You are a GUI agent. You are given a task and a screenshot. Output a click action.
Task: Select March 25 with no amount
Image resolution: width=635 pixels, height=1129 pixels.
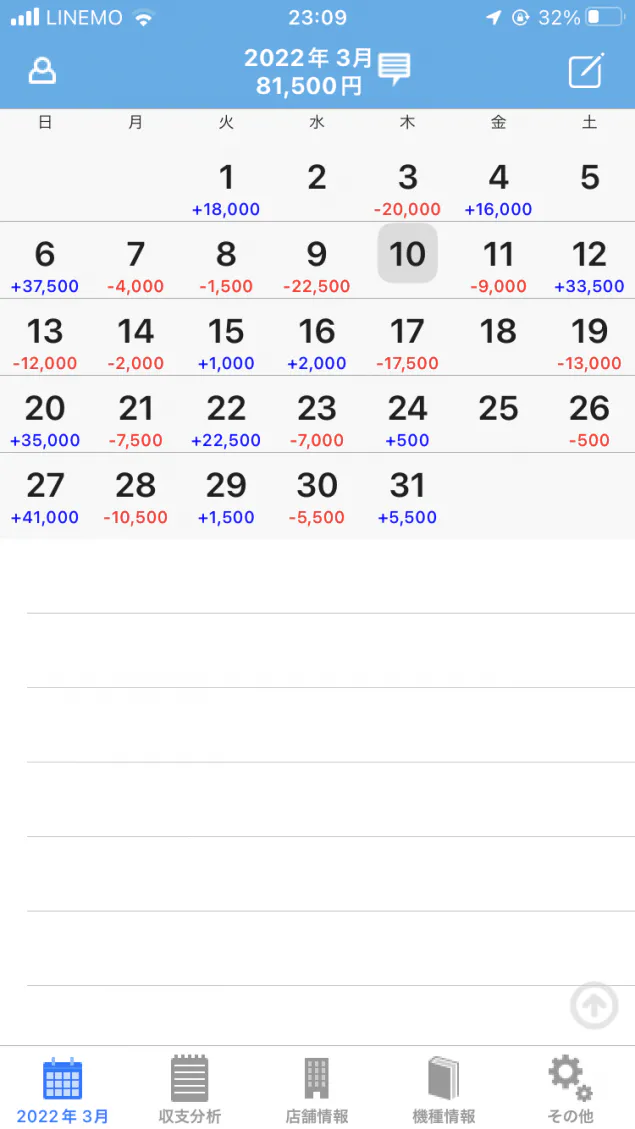click(498, 414)
